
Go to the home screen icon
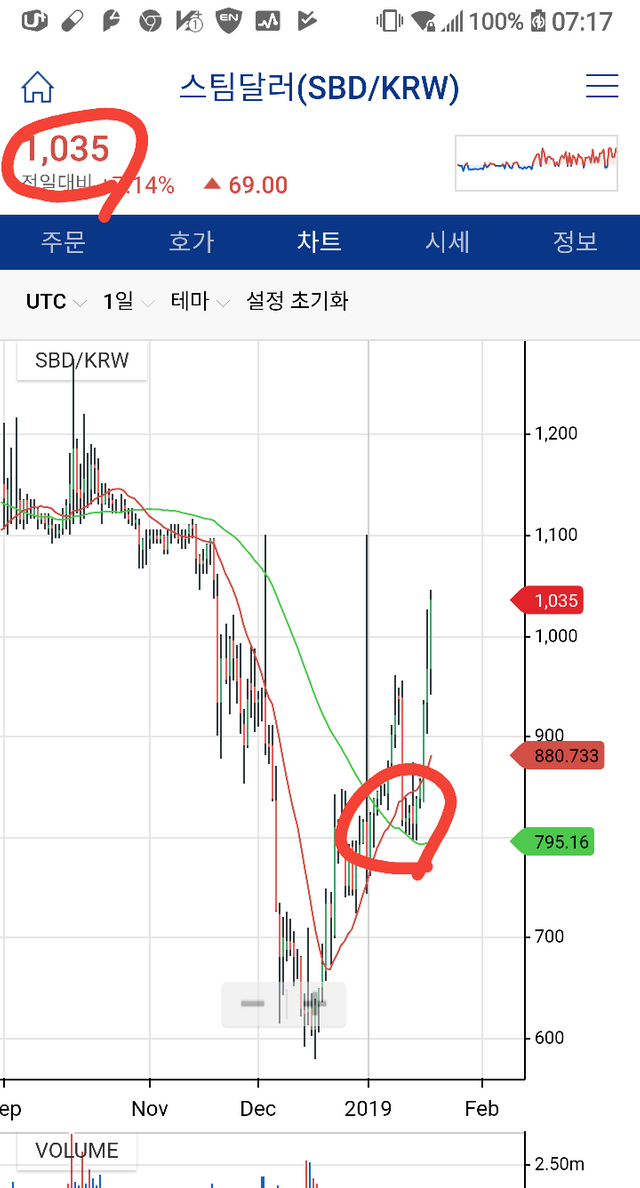38,87
